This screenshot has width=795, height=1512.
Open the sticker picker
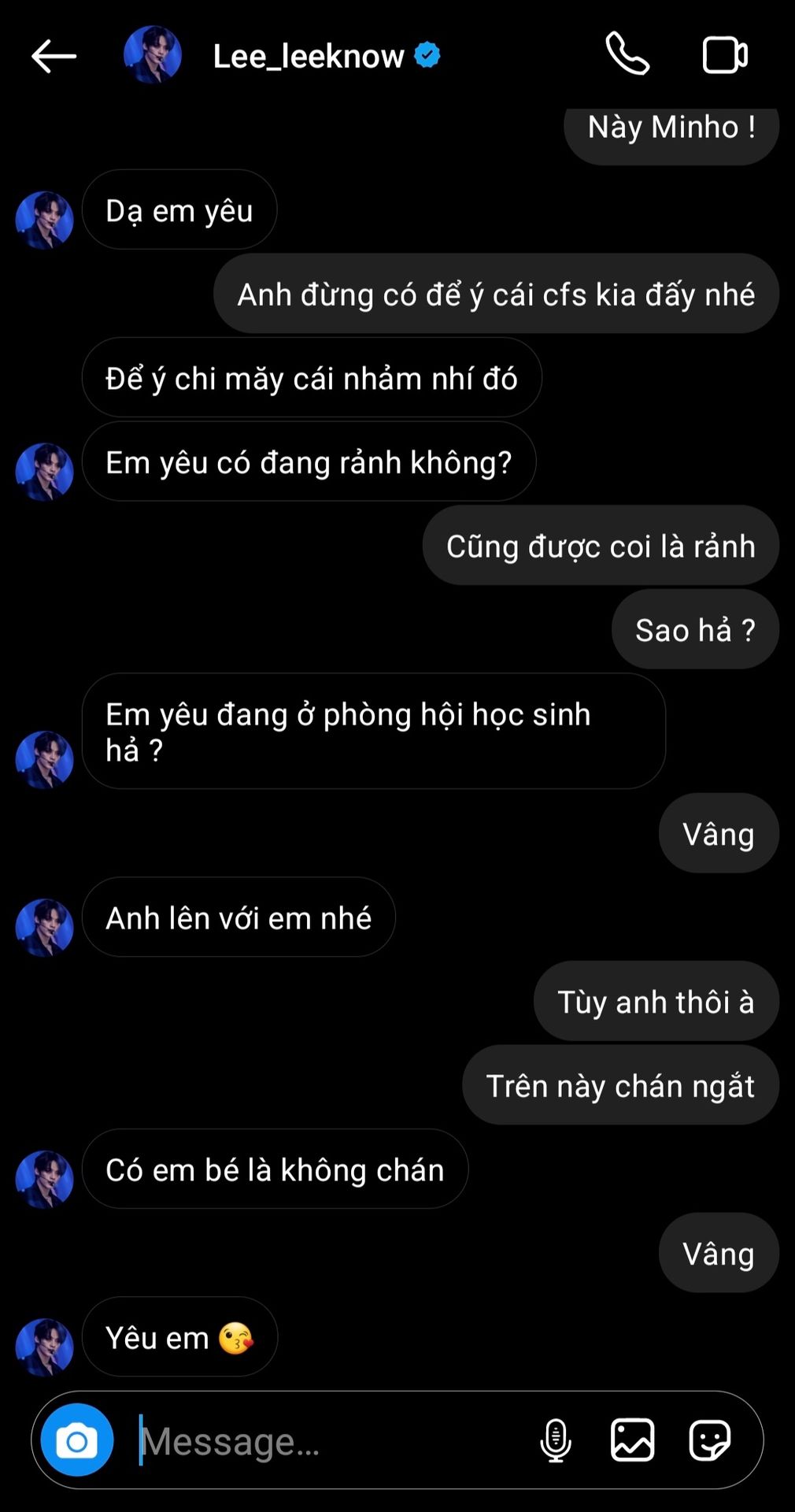[709, 1440]
